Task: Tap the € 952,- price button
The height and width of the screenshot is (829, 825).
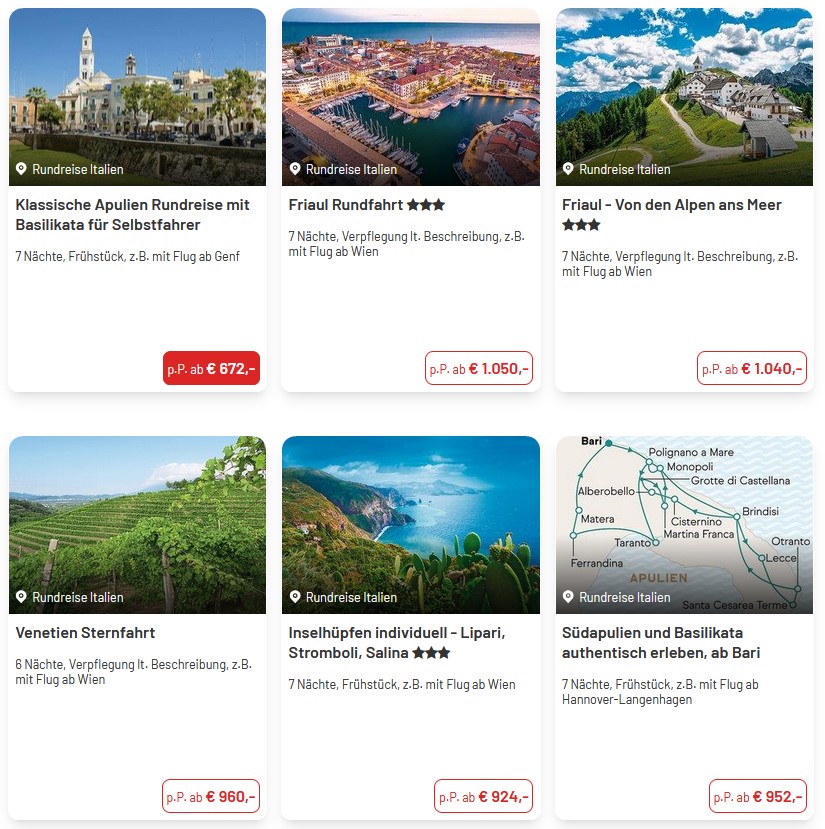Action: 757,796
